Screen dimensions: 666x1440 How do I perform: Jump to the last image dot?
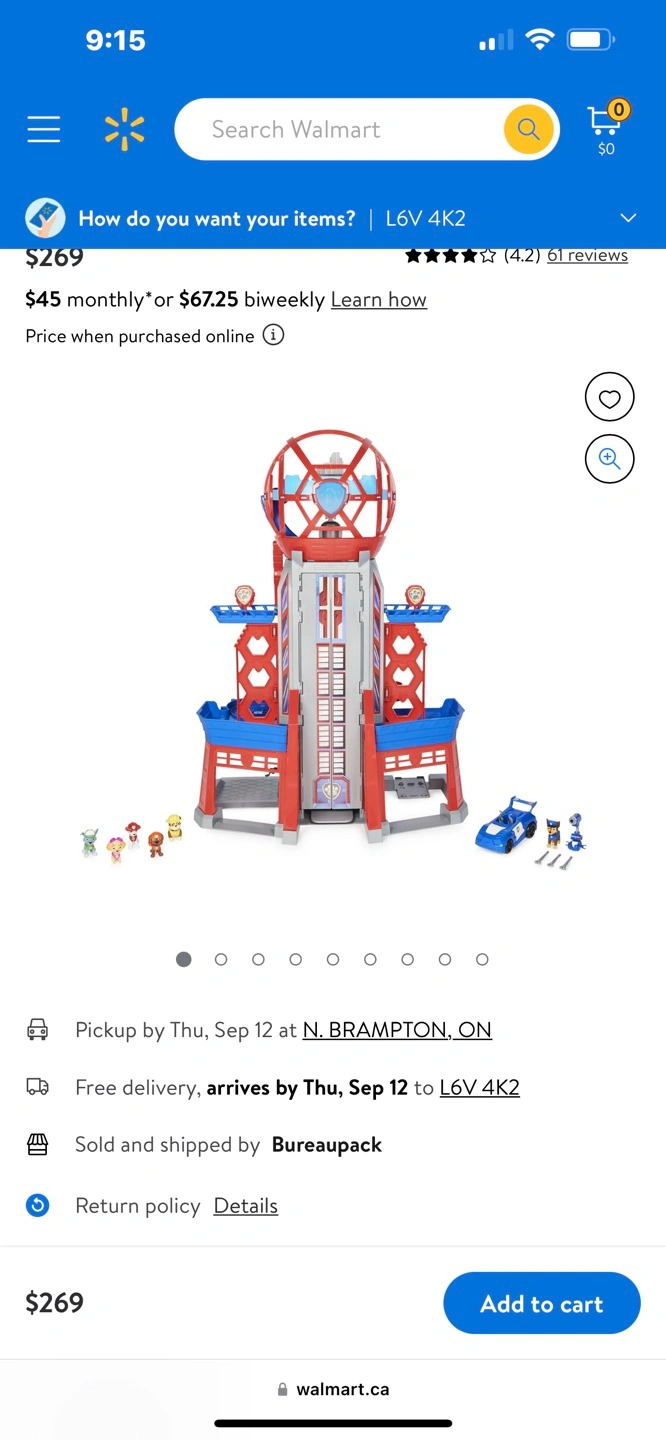(482, 959)
